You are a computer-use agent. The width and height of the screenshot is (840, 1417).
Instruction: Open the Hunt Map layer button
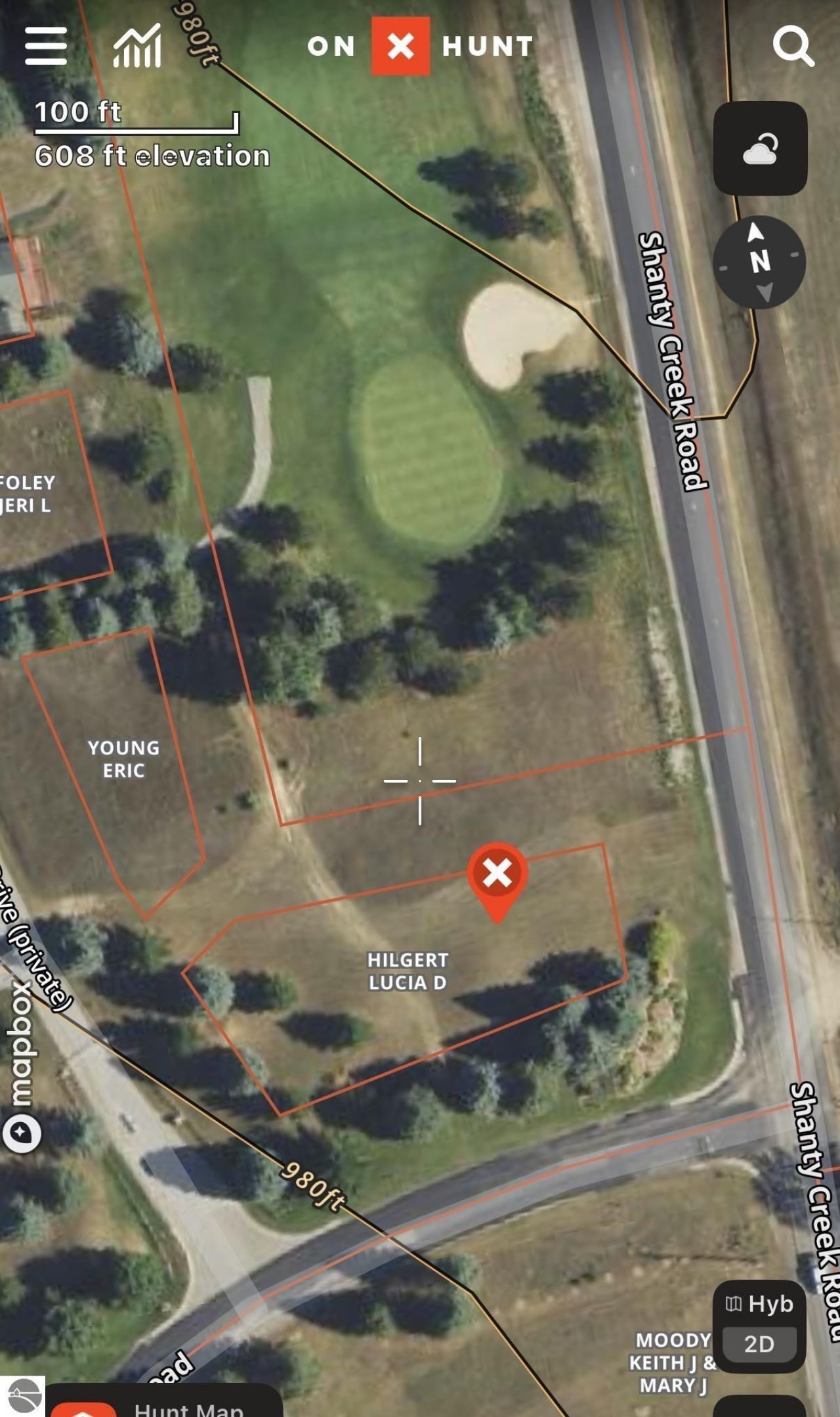coord(164,1405)
